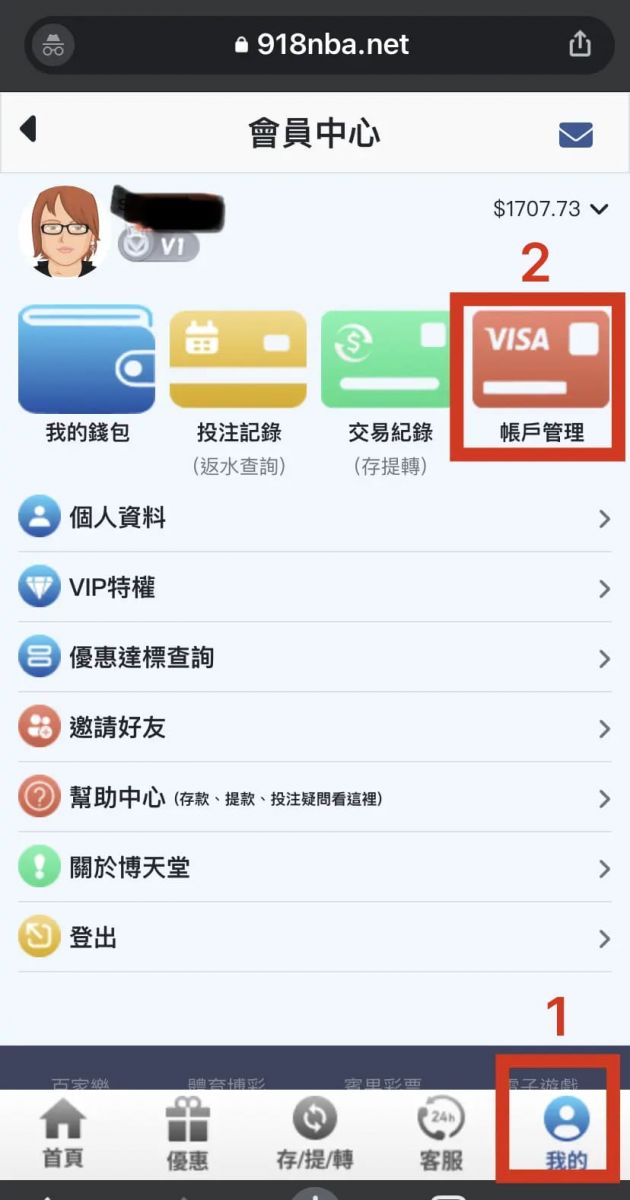Open 存/提/轉 tab
The height and width of the screenshot is (1200, 630).
click(x=314, y=1135)
